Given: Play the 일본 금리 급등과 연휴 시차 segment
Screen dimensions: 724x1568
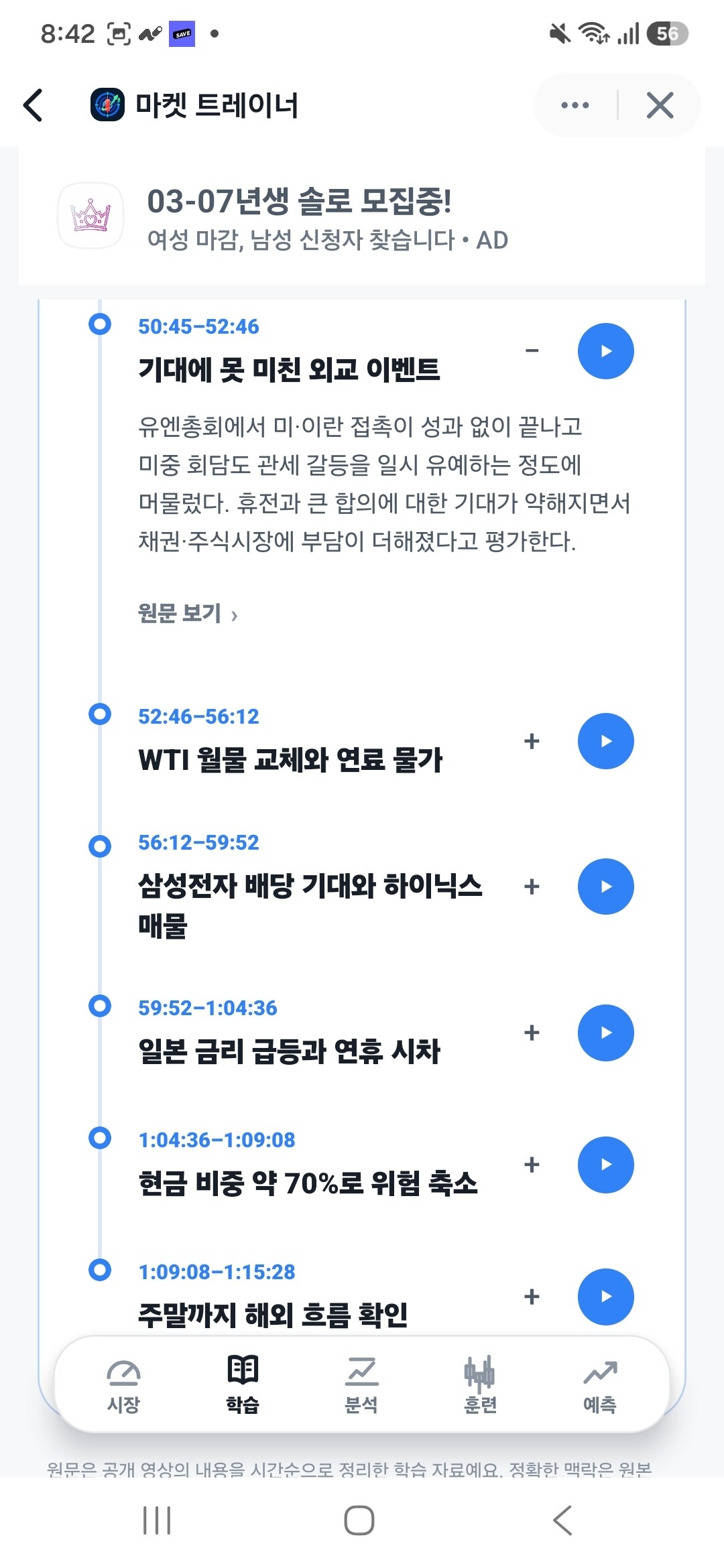Looking at the screenshot, I should click(606, 1033).
